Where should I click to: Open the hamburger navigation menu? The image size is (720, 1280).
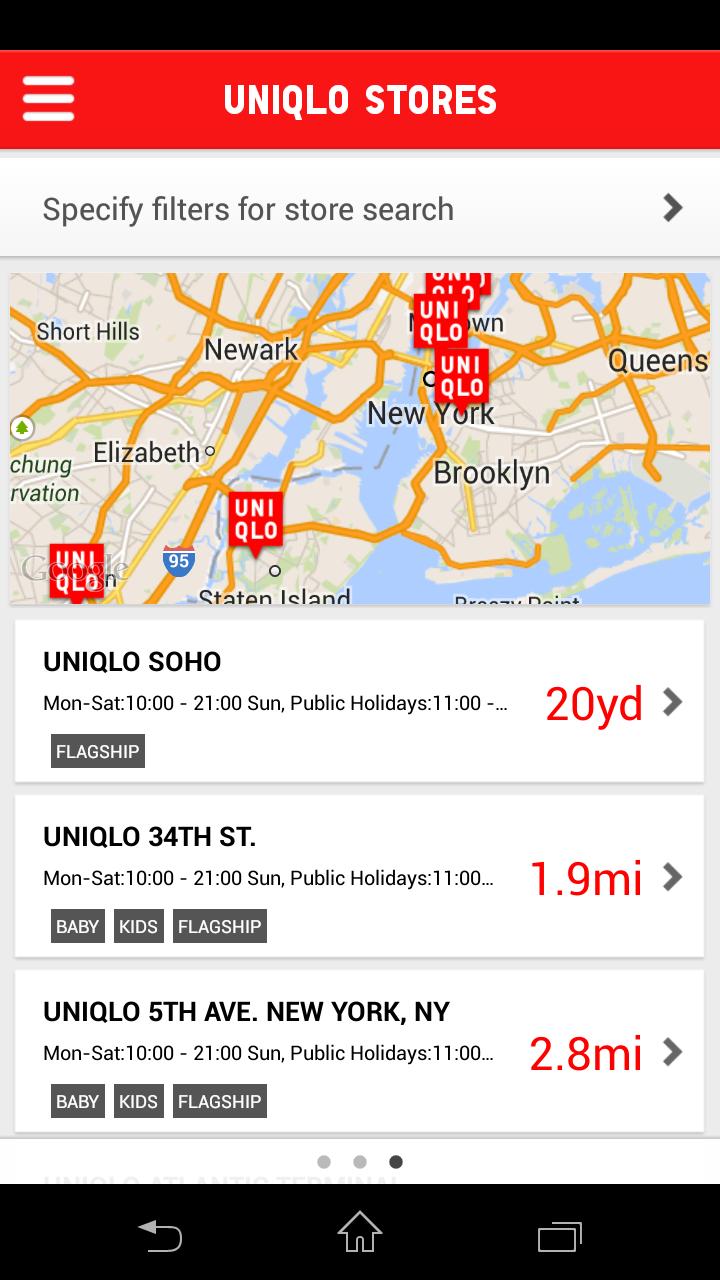[x=48, y=99]
